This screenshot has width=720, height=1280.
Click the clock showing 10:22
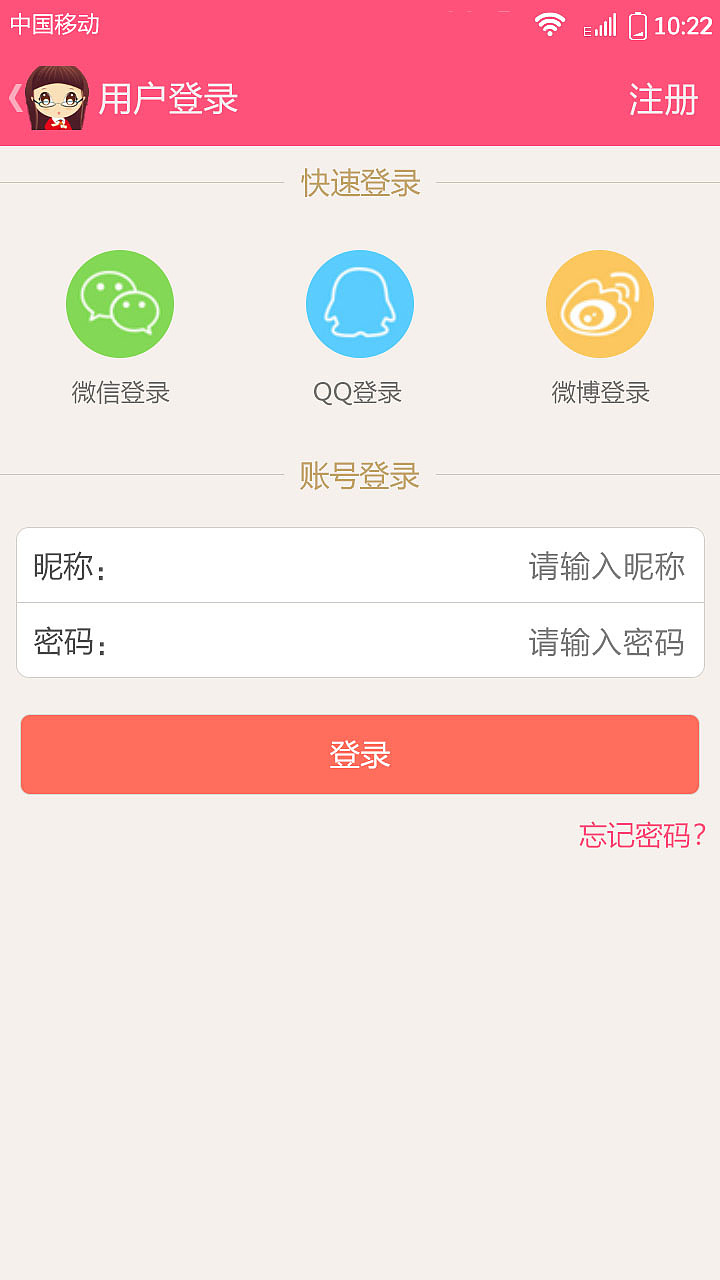(x=682, y=25)
